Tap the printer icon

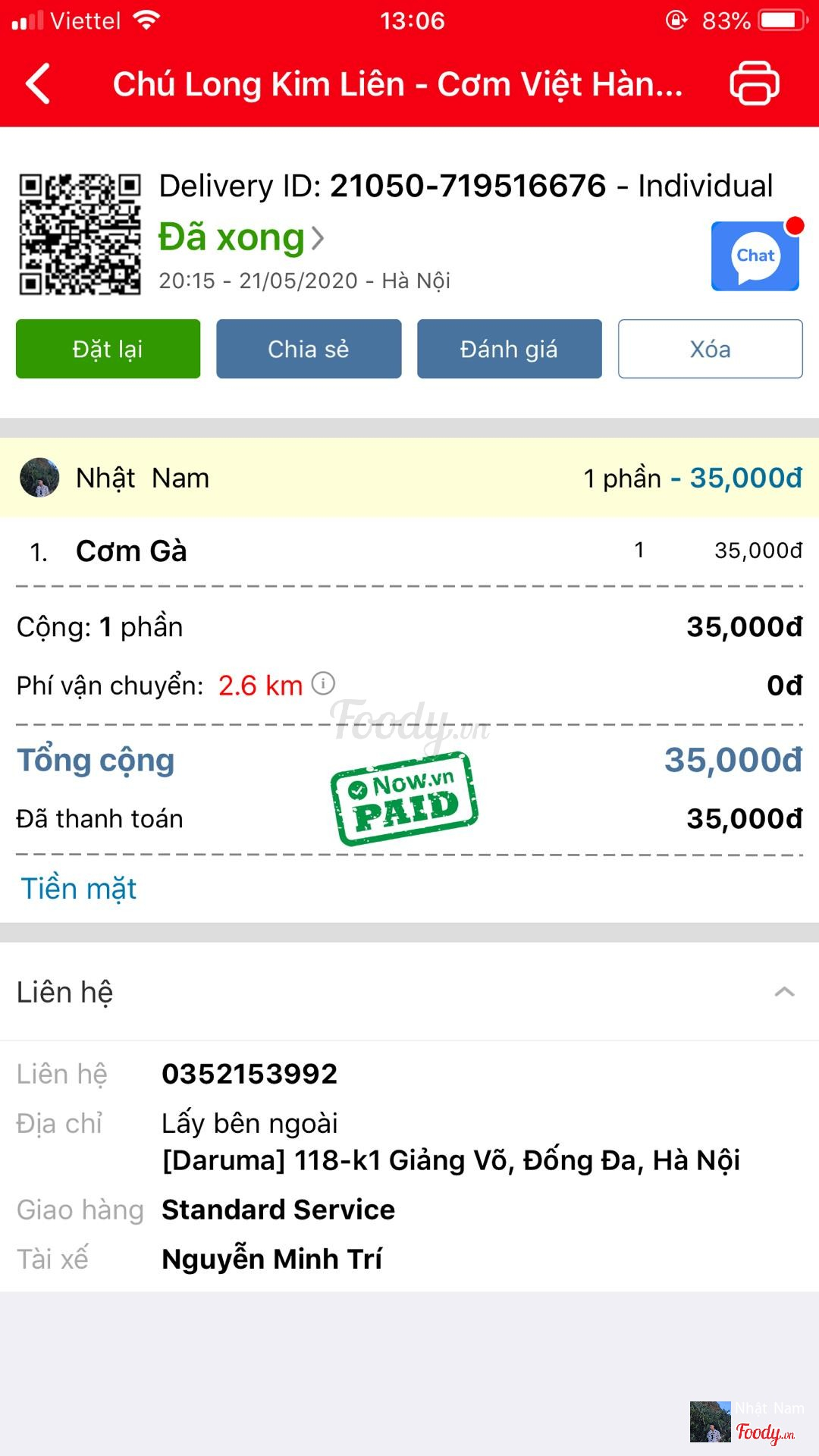tap(754, 83)
